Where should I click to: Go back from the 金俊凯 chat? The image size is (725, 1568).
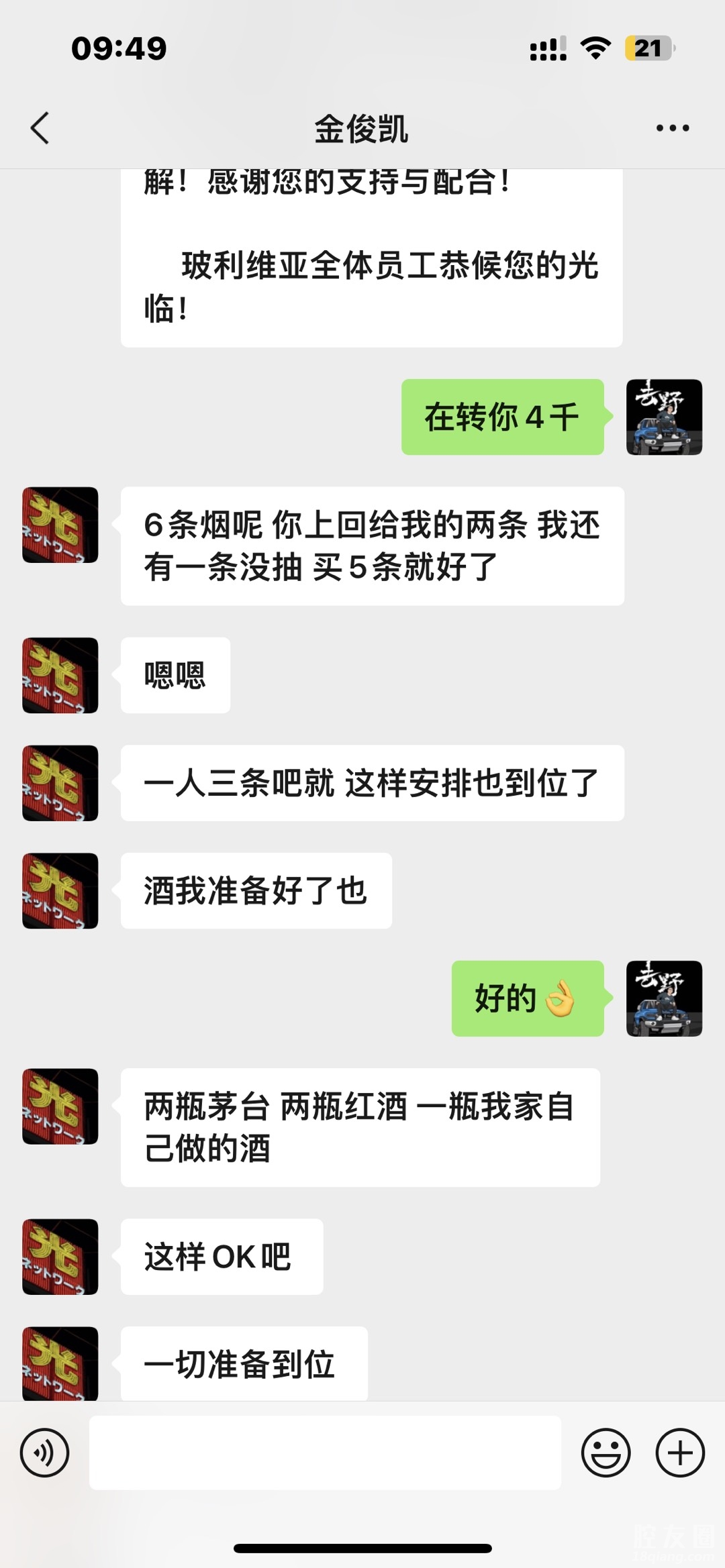pyautogui.click(x=40, y=128)
